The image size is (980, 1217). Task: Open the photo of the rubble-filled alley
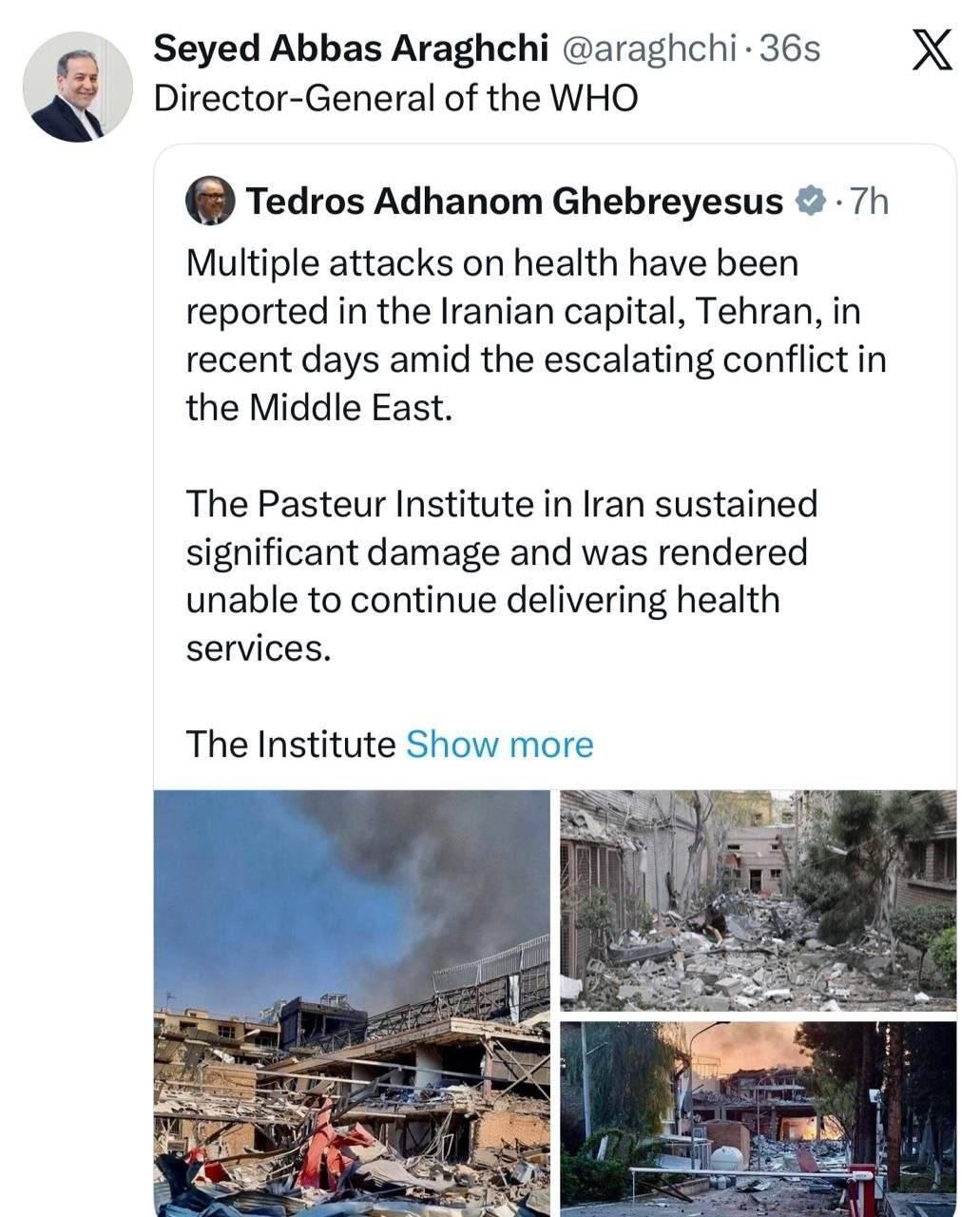pyautogui.click(x=758, y=899)
